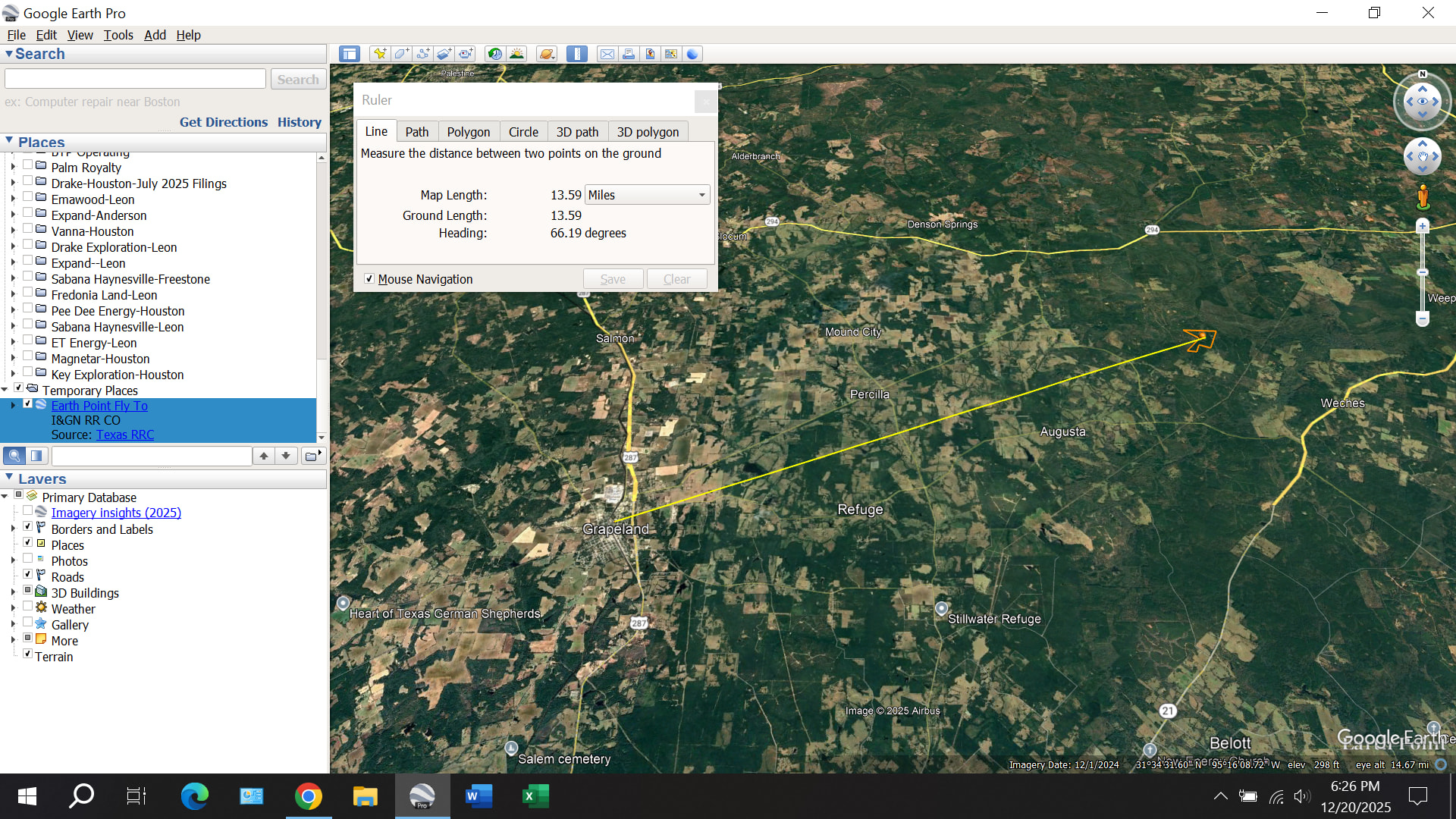
Task: Clear the ruler measurement
Action: click(676, 279)
